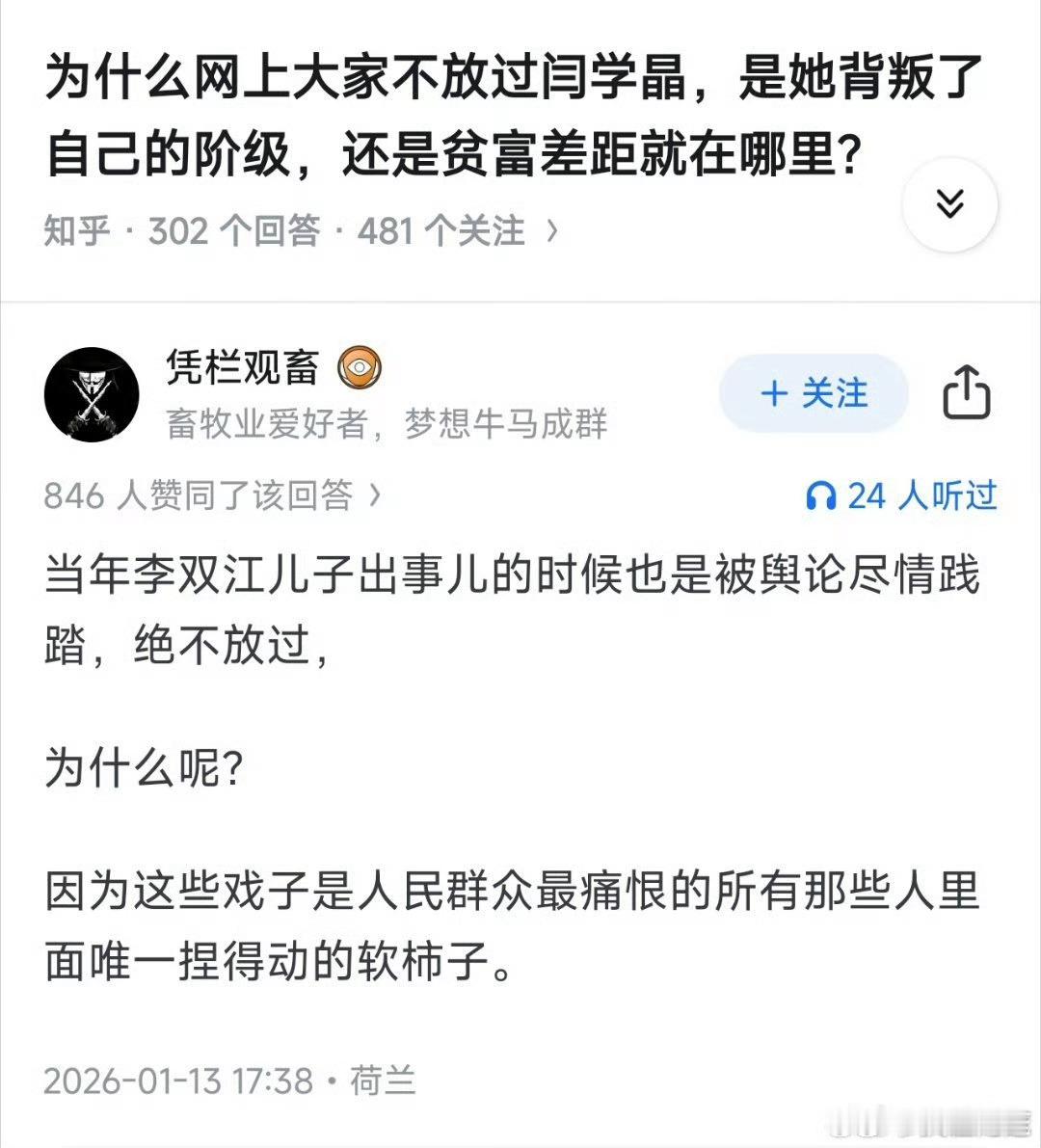The height and width of the screenshot is (1148, 1041).
Task: Open the orange eye badge next to username
Action: 359,367
